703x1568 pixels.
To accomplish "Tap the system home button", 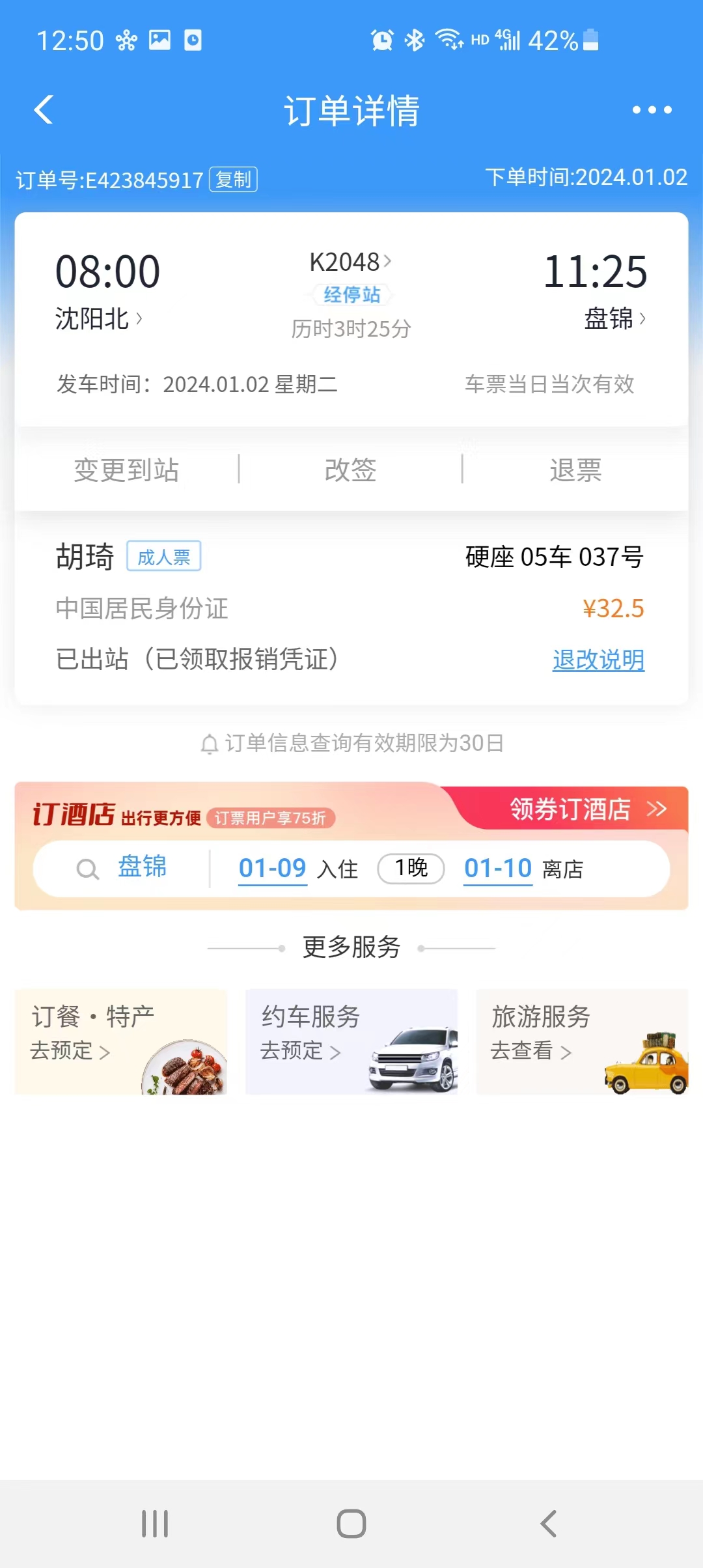I will click(x=351, y=1524).
